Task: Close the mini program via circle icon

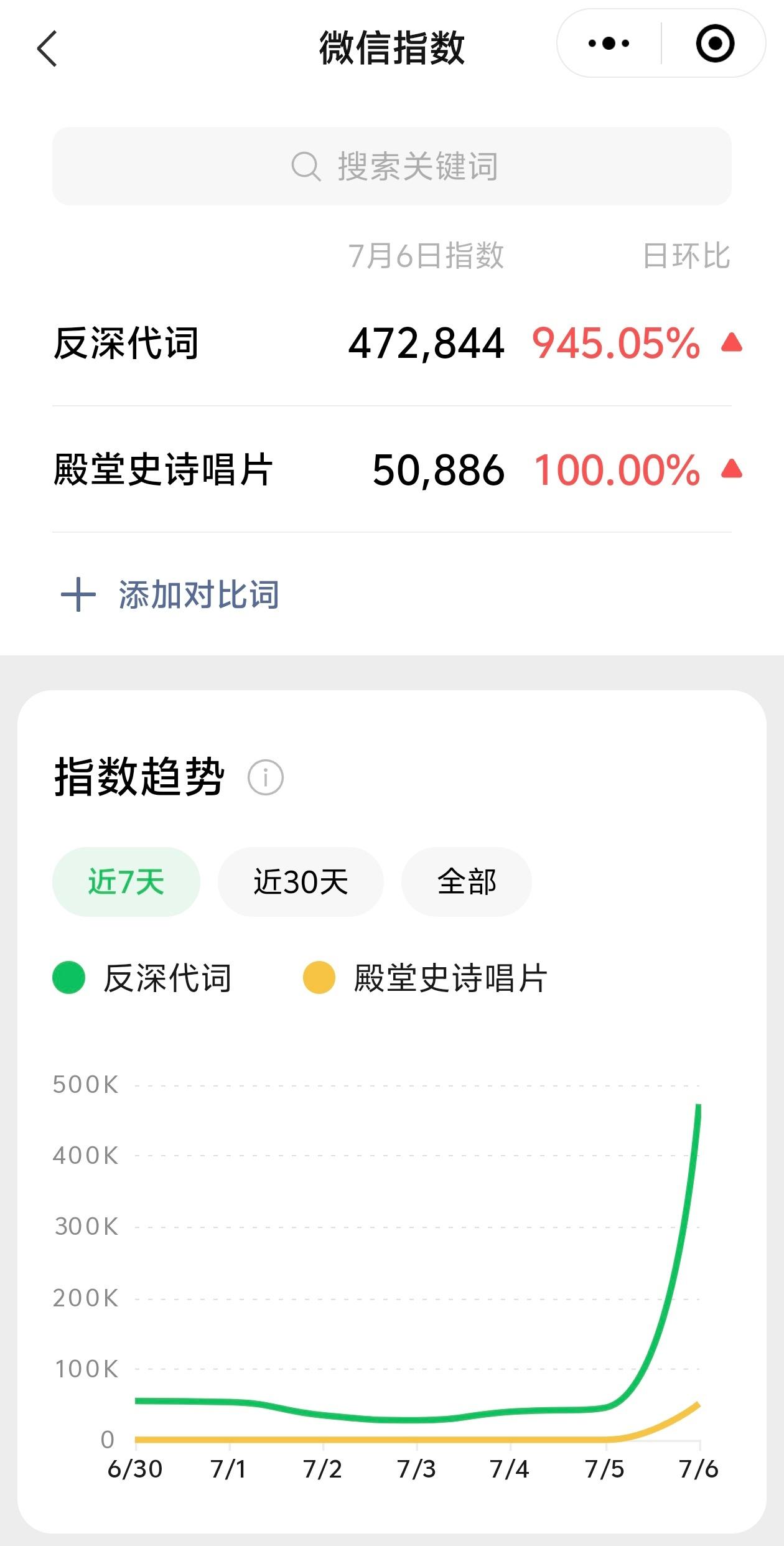Action: click(x=714, y=44)
